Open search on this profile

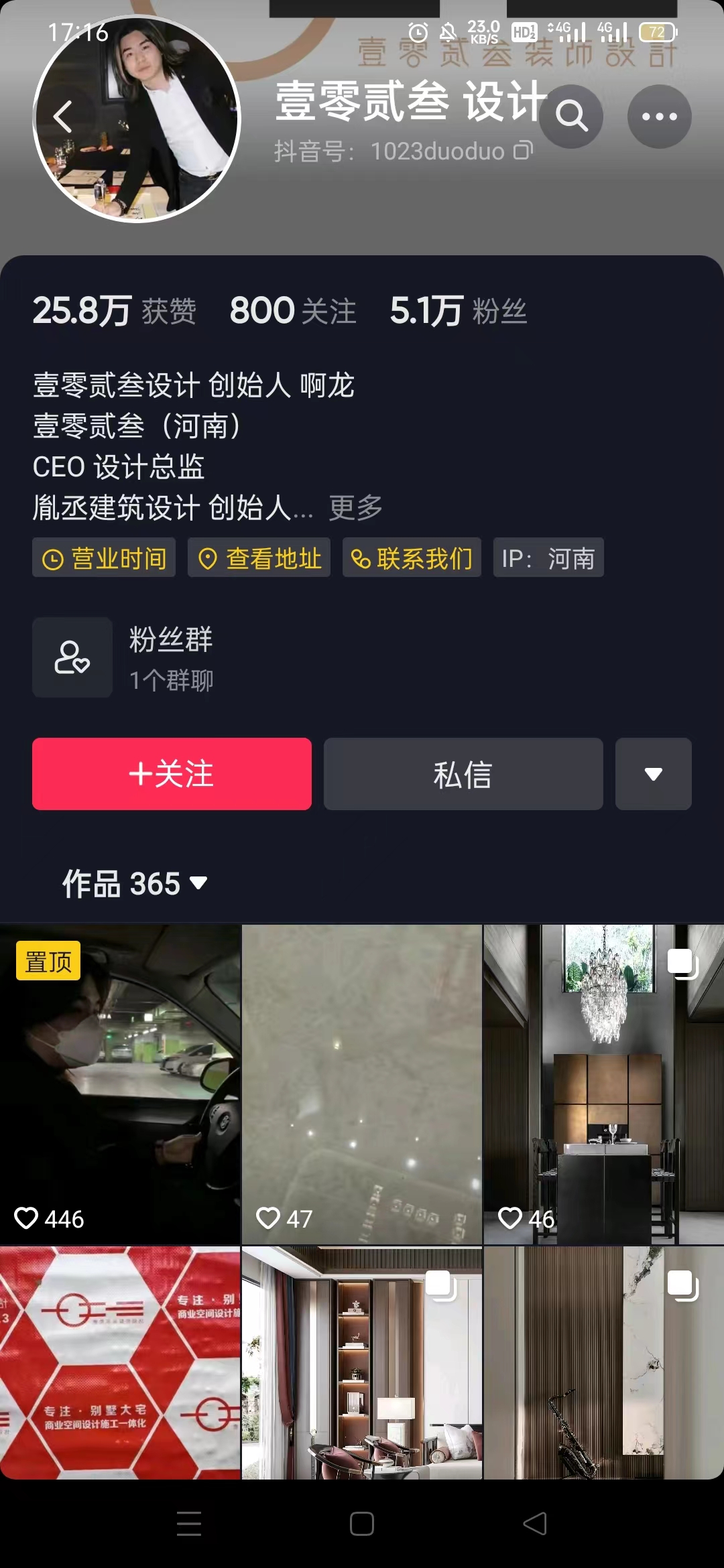point(571,117)
